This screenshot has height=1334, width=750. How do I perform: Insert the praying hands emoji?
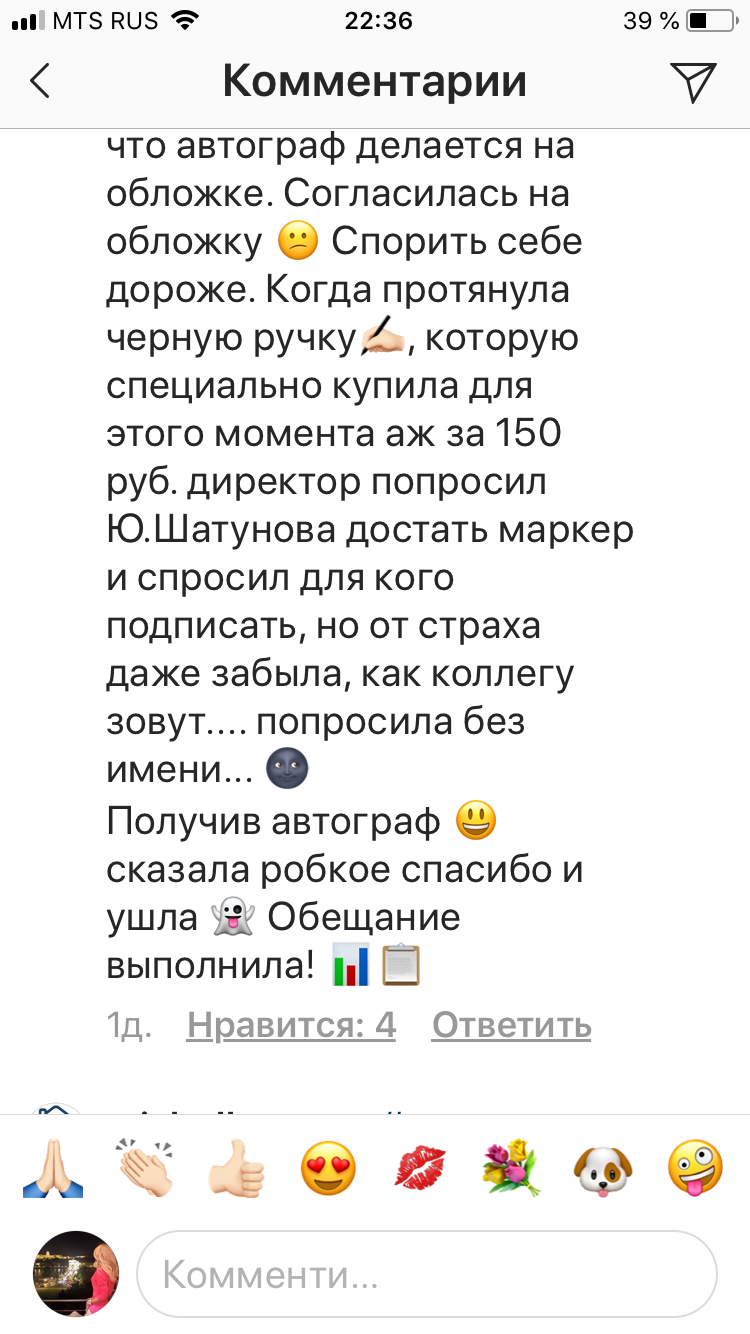(x=53, y=1168)
